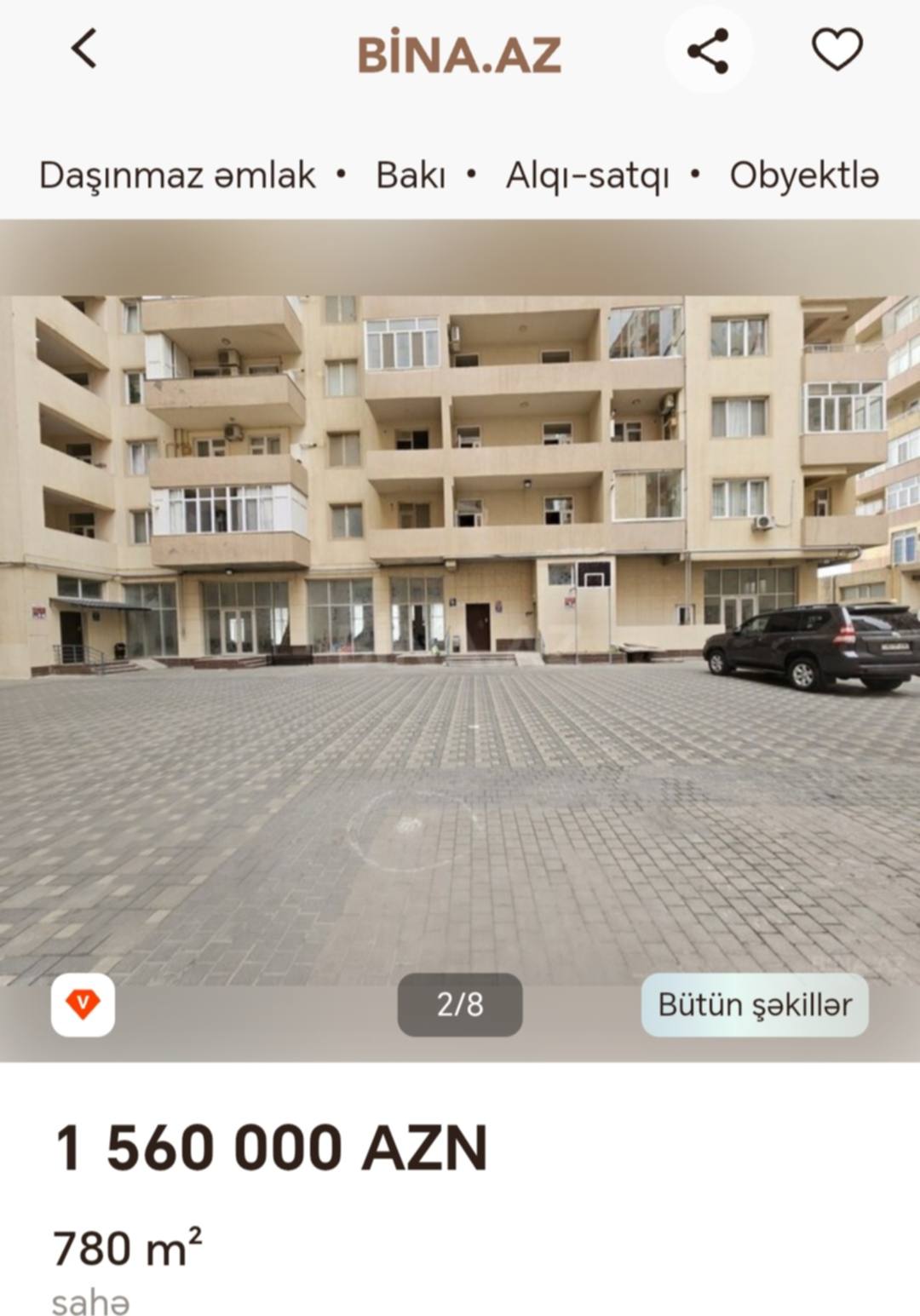Share this property listing

(x=708, y=51)
